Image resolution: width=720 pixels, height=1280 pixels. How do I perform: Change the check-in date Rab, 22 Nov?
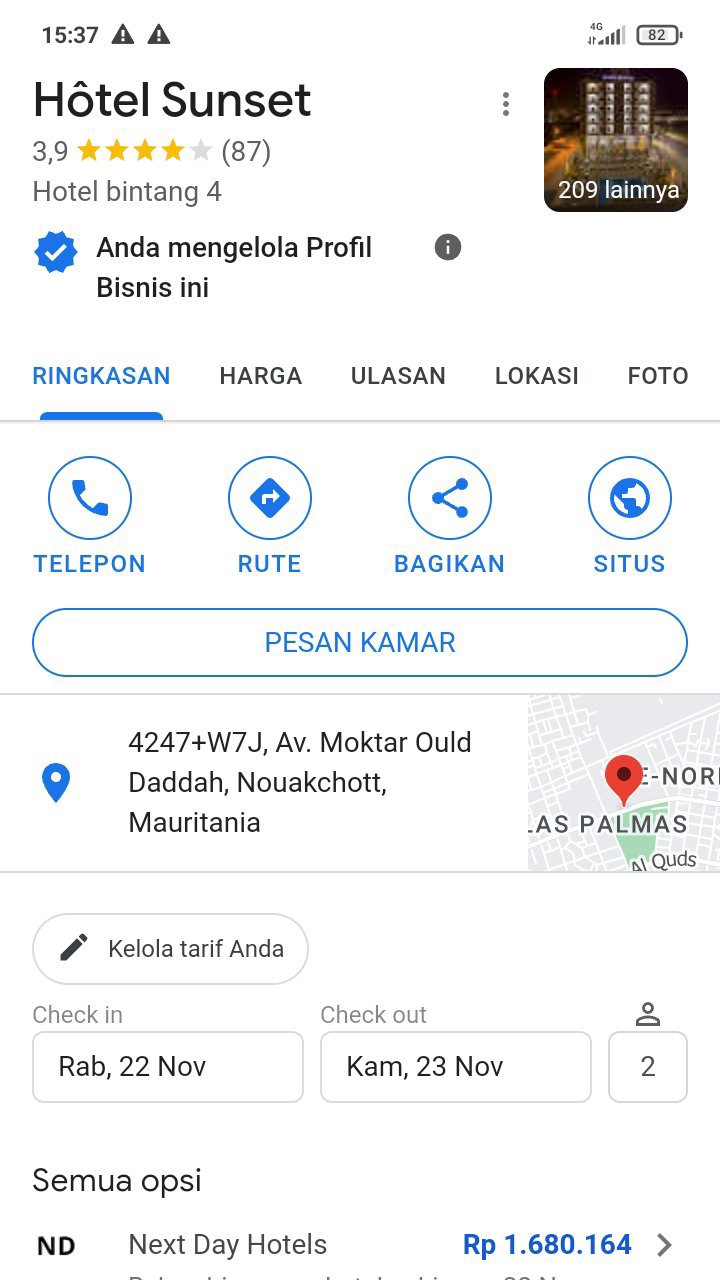[x=168, y=1067]
